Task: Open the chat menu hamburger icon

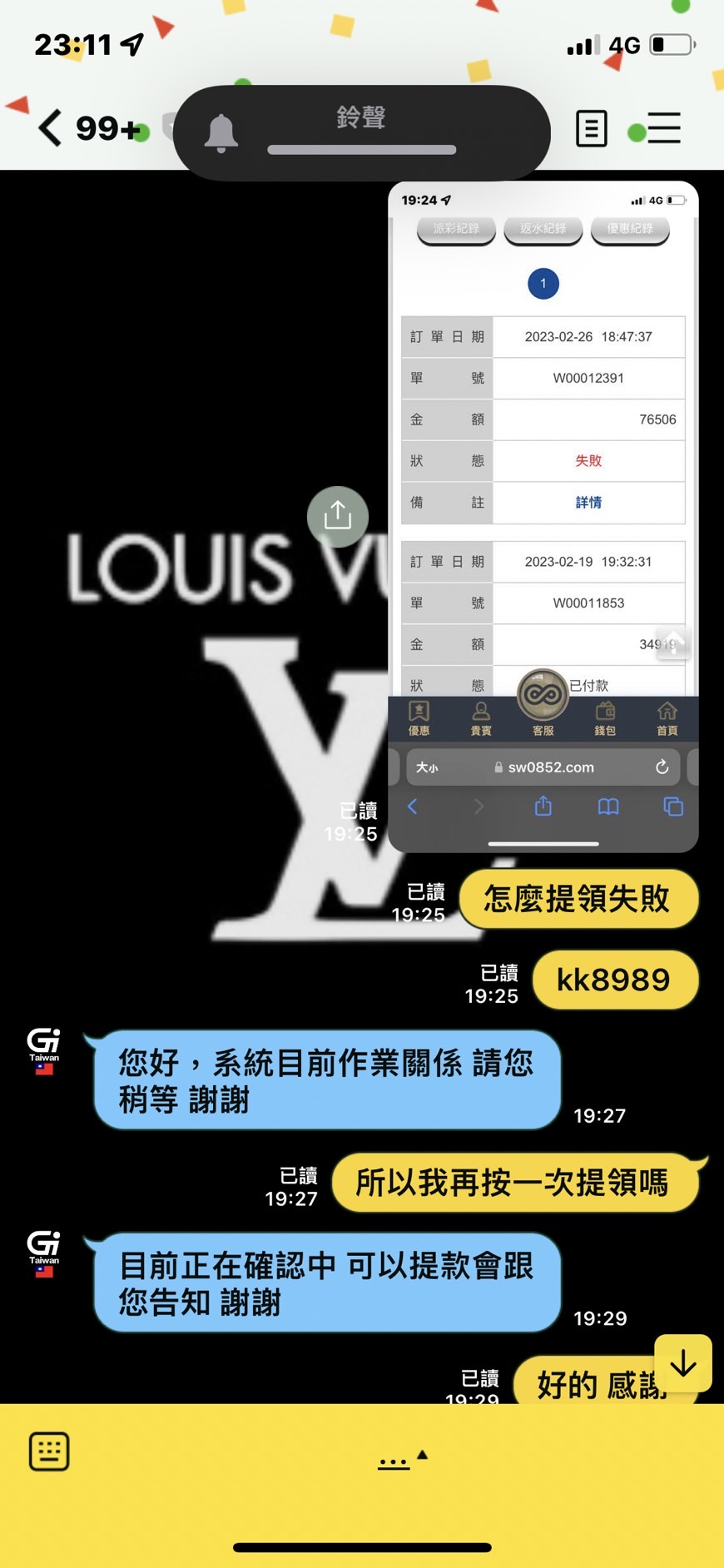Action: click(664, 129)
